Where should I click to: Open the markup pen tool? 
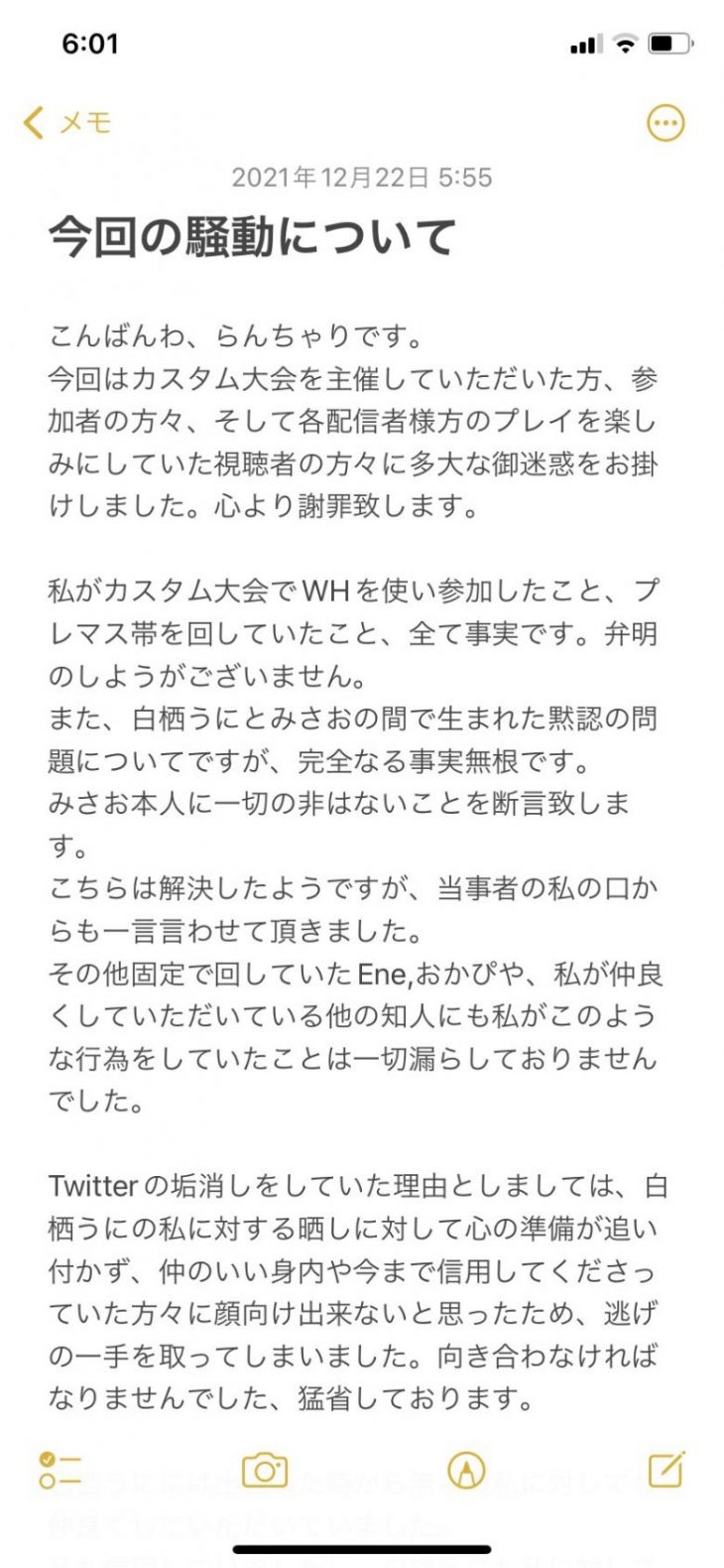466,1470
